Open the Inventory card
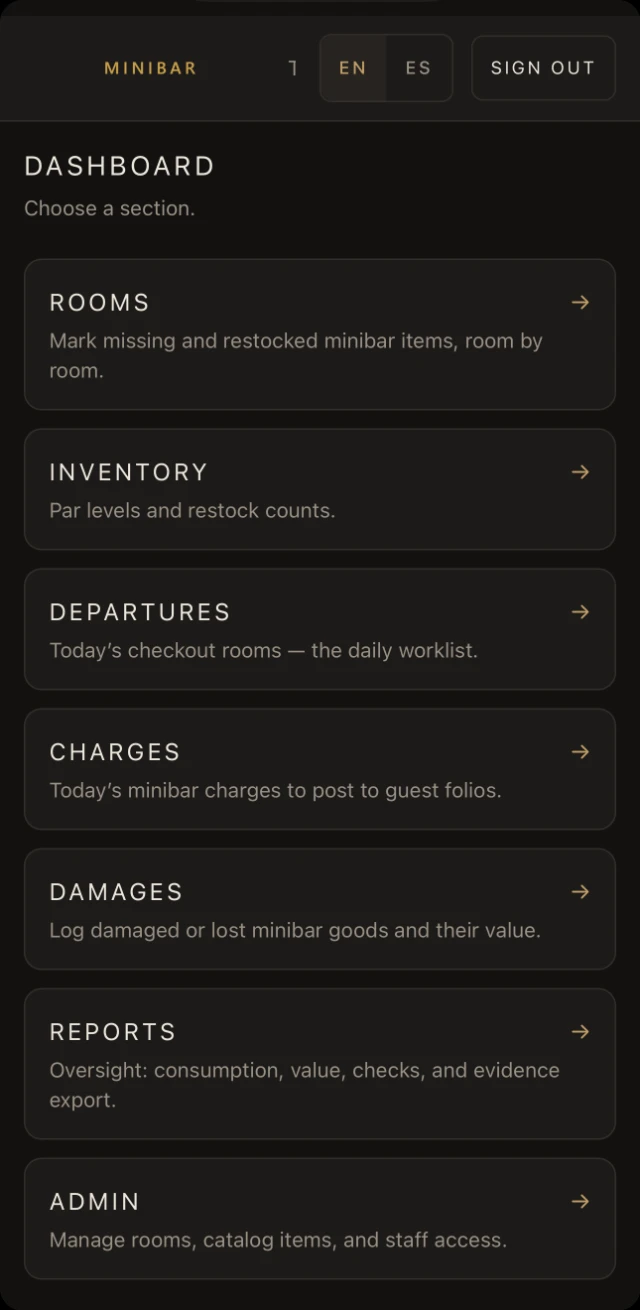The height and width of the screenshot is (1310, 640). [320, 490]
